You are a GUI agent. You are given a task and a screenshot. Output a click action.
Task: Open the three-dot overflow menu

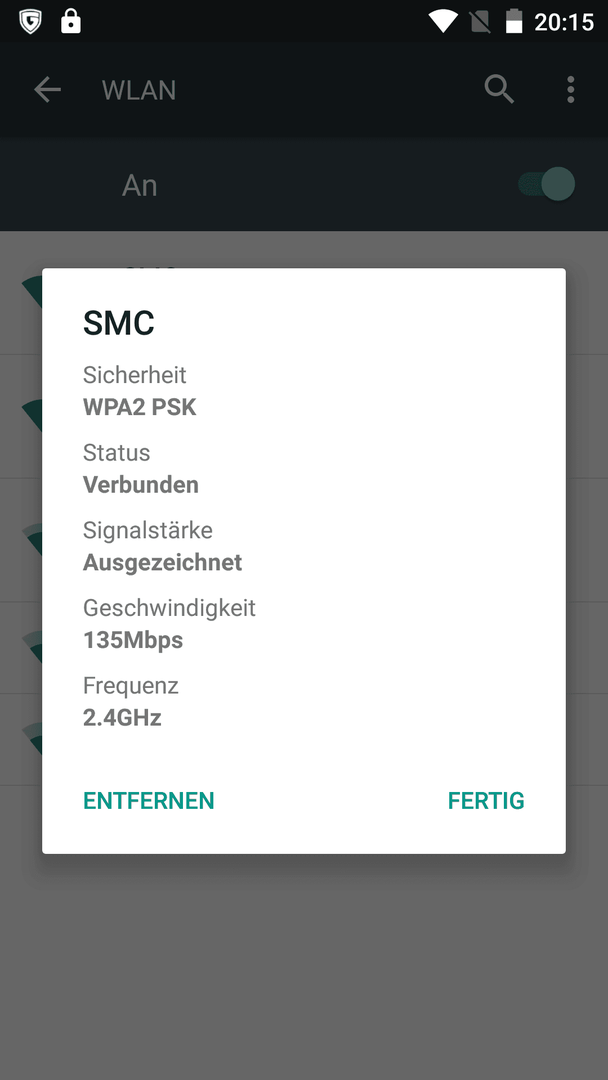570,90
